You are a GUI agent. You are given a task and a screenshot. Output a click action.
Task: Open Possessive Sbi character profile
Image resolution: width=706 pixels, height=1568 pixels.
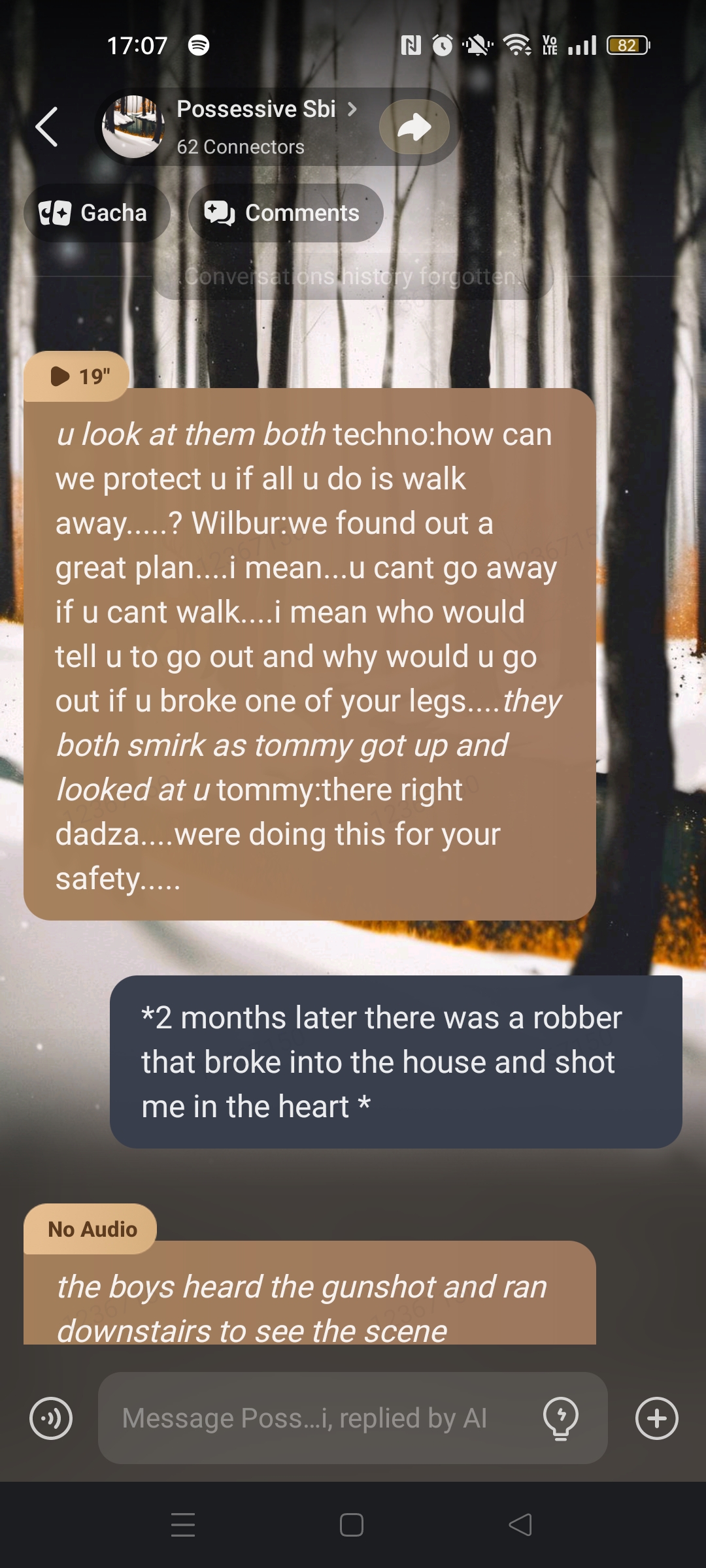coord(256,109)
